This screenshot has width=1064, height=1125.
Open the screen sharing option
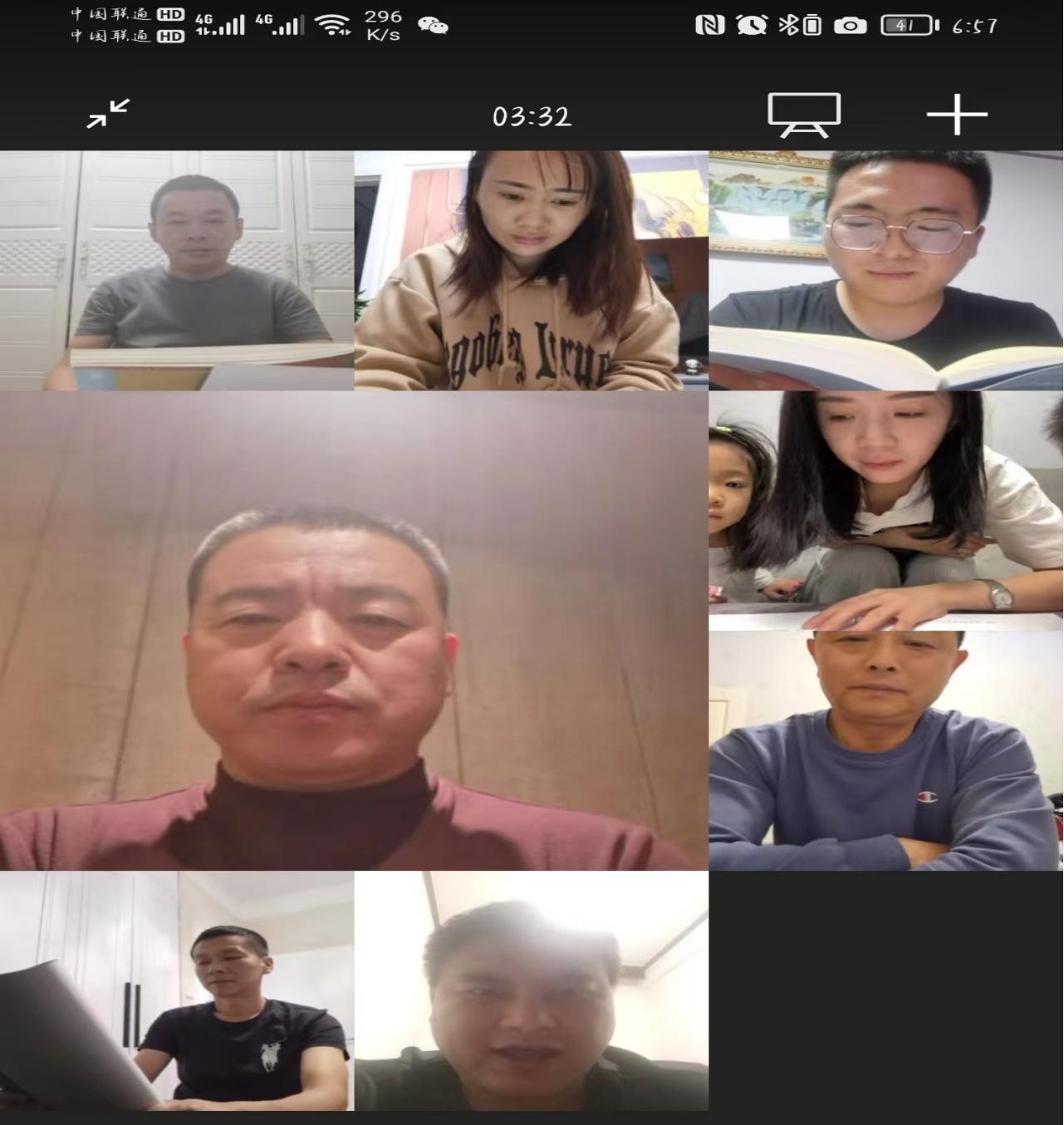click(x=803, y=115)
